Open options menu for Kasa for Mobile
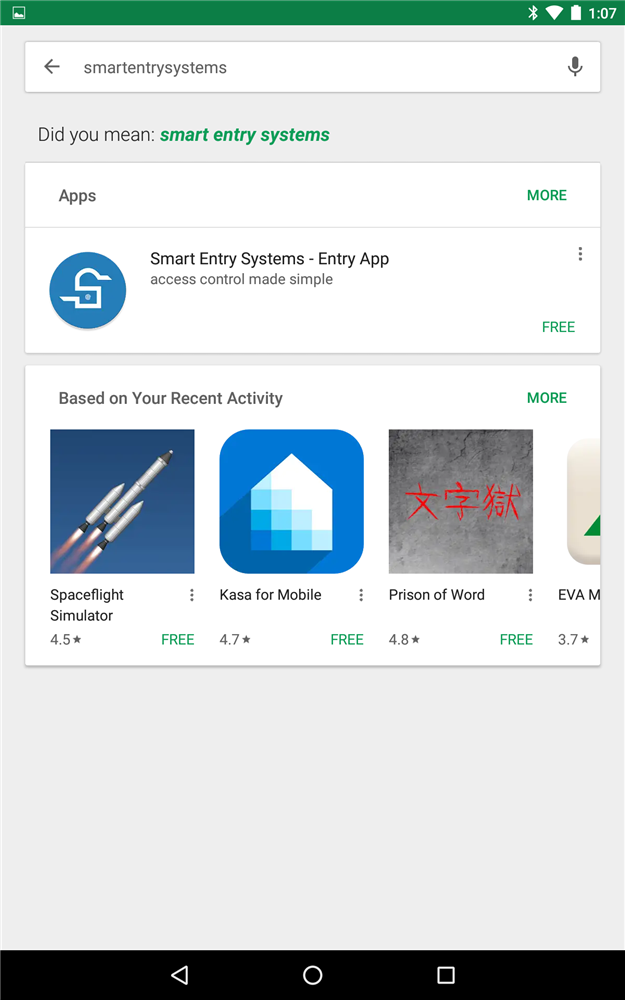The width and height of the screenshot is (625, 1000). pos(361,595)
